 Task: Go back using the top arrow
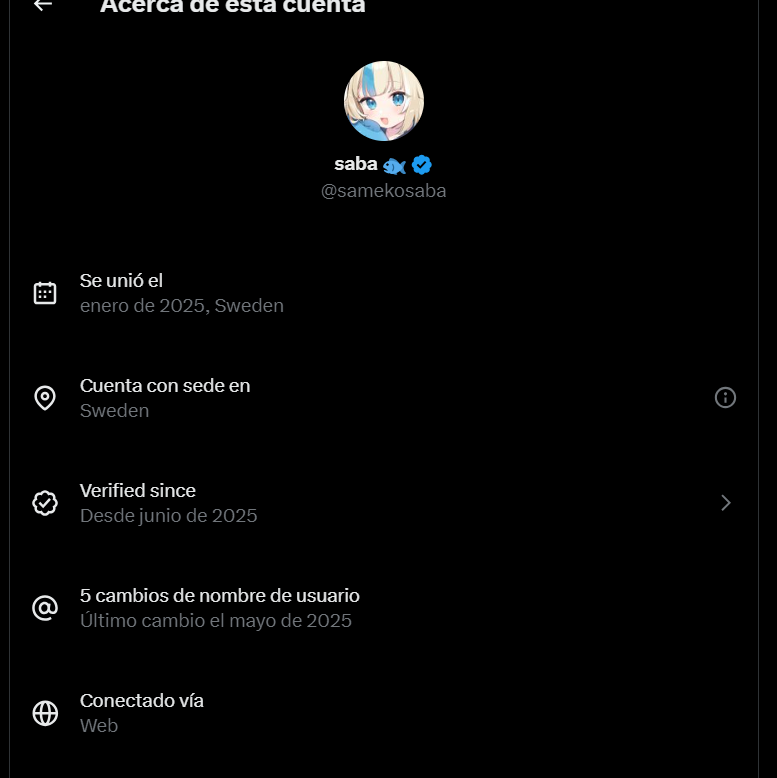pyautogui.click(x=43, y=5)
